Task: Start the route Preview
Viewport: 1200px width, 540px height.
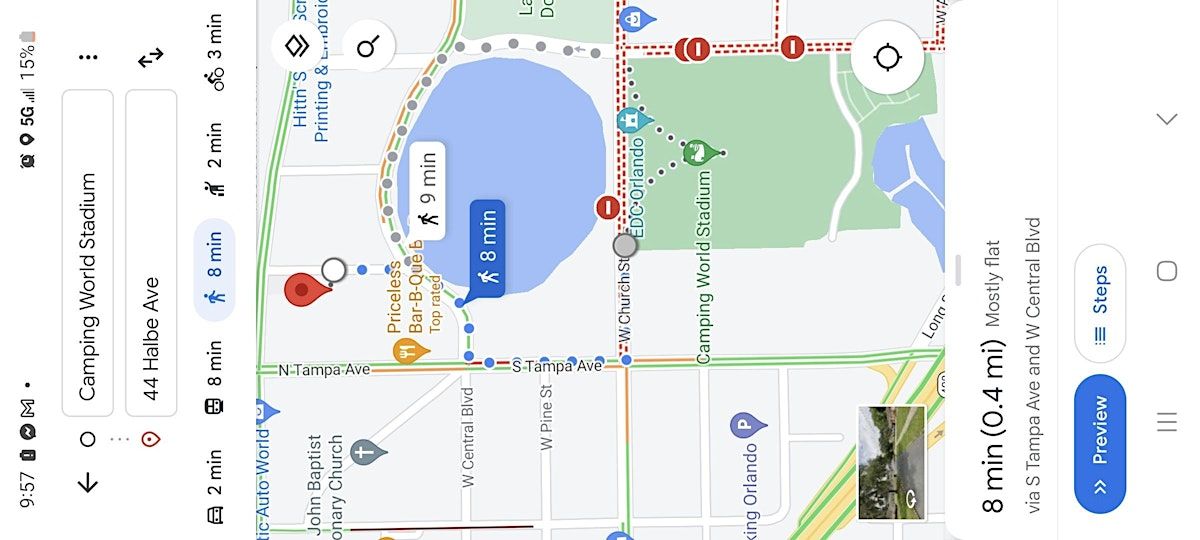Action: pos(1100,443)
